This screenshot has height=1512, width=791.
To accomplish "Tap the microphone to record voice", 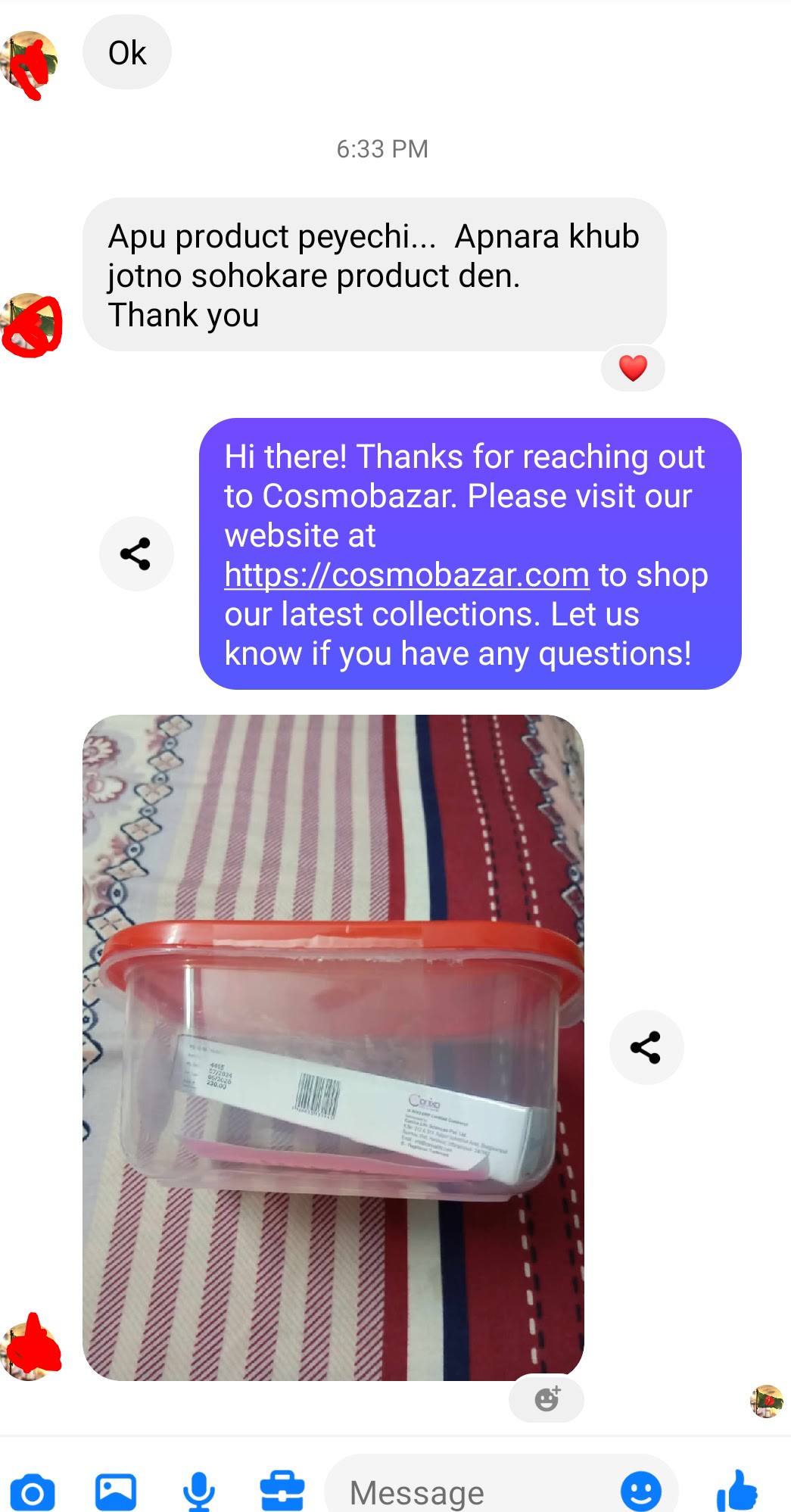I will (x=198, y=1492).
